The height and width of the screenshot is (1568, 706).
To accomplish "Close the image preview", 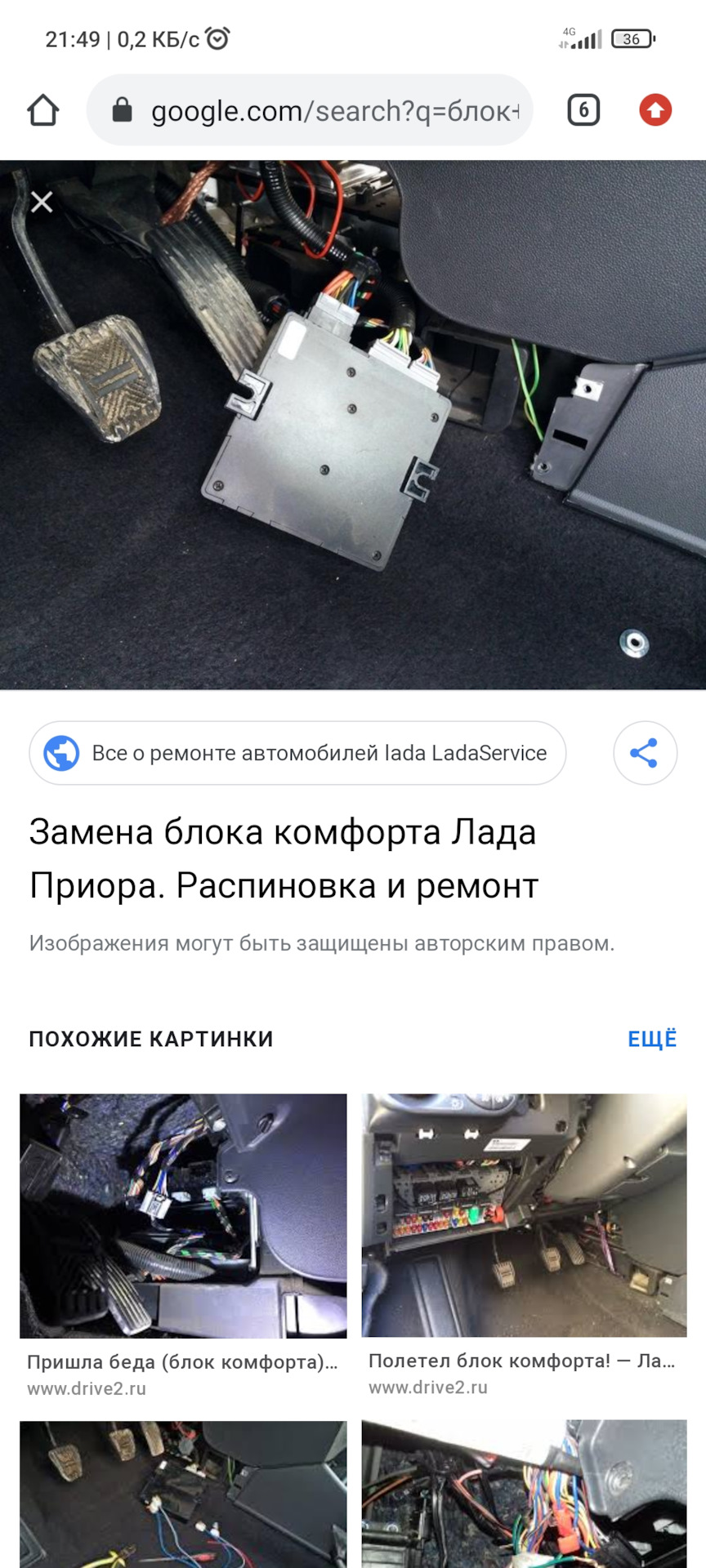I will click(x=42, y=202).
